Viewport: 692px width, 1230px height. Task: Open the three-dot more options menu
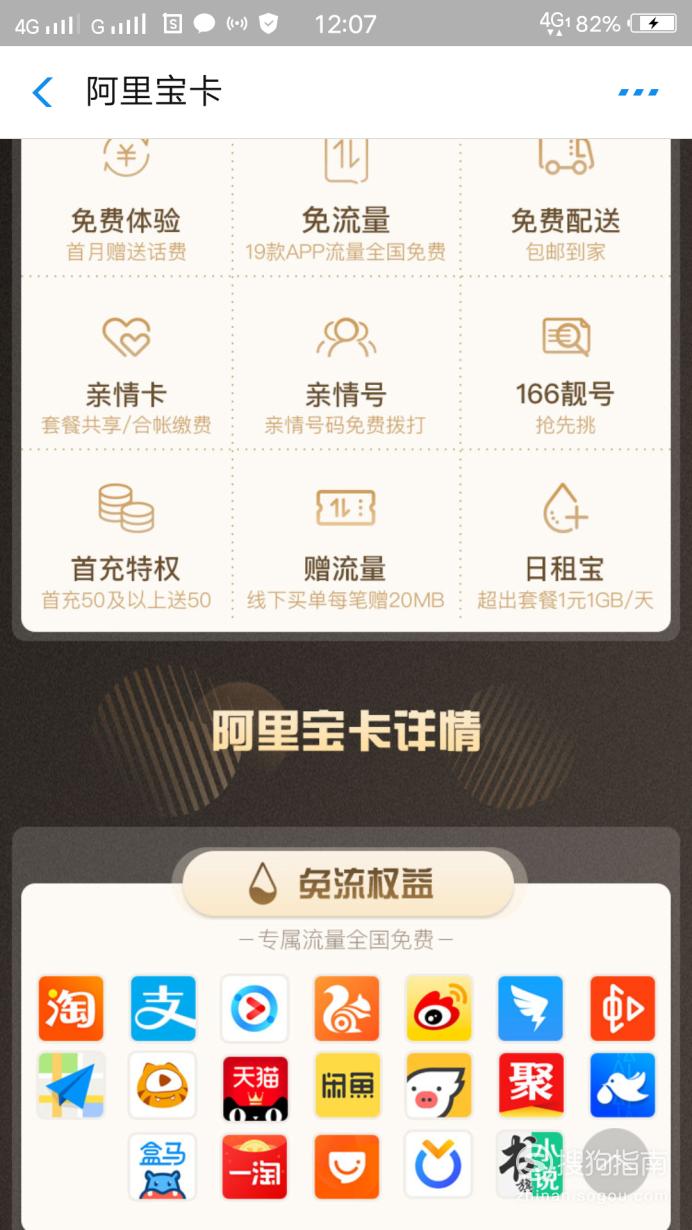[x=638, y=92]
